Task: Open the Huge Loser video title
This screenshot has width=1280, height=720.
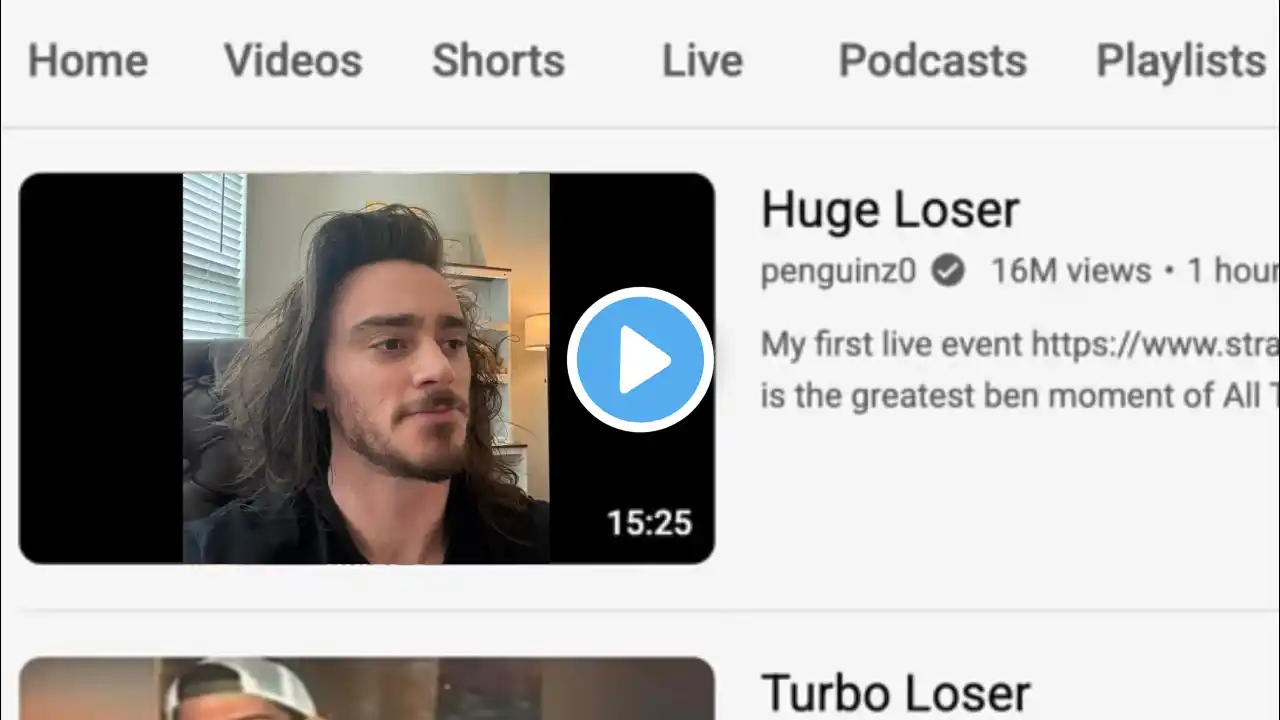Action: coord(890,210)
